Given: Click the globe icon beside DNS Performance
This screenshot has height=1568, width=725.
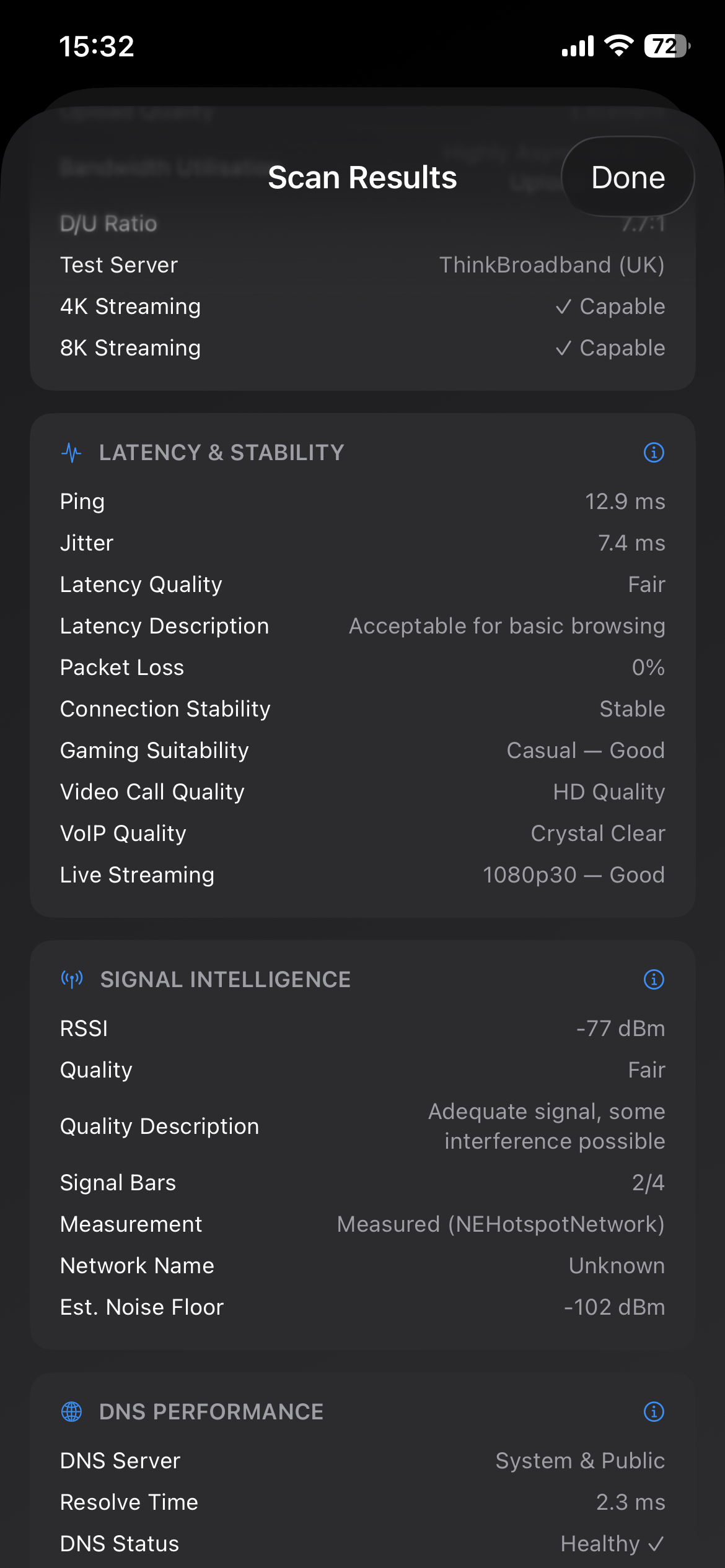Looking at the screenshot, I should [x=70, y=1413].
